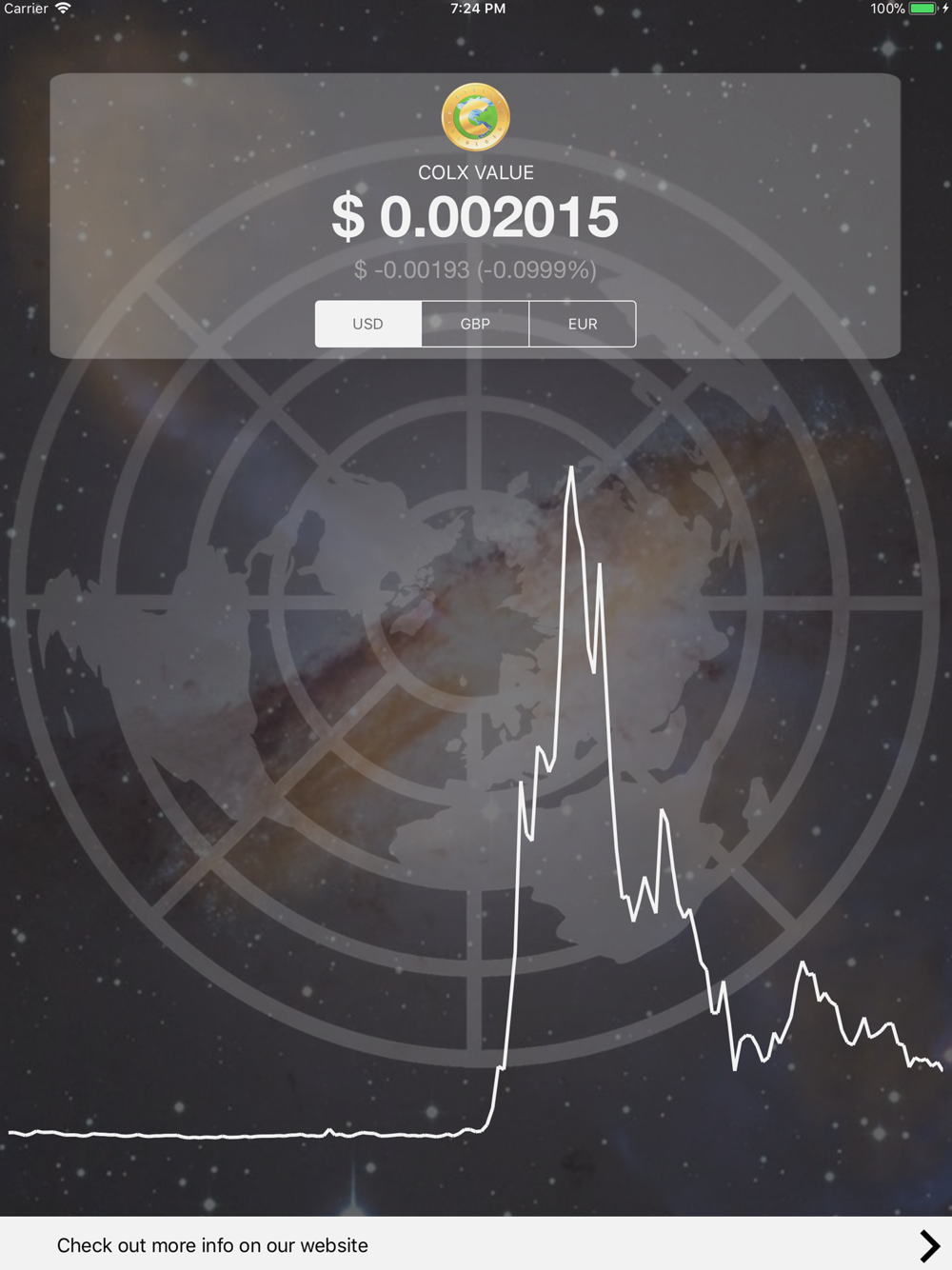This screenshot has width=952, height=1270.
Task: Open the website chevron arrow
Action: coord(929,1245)
